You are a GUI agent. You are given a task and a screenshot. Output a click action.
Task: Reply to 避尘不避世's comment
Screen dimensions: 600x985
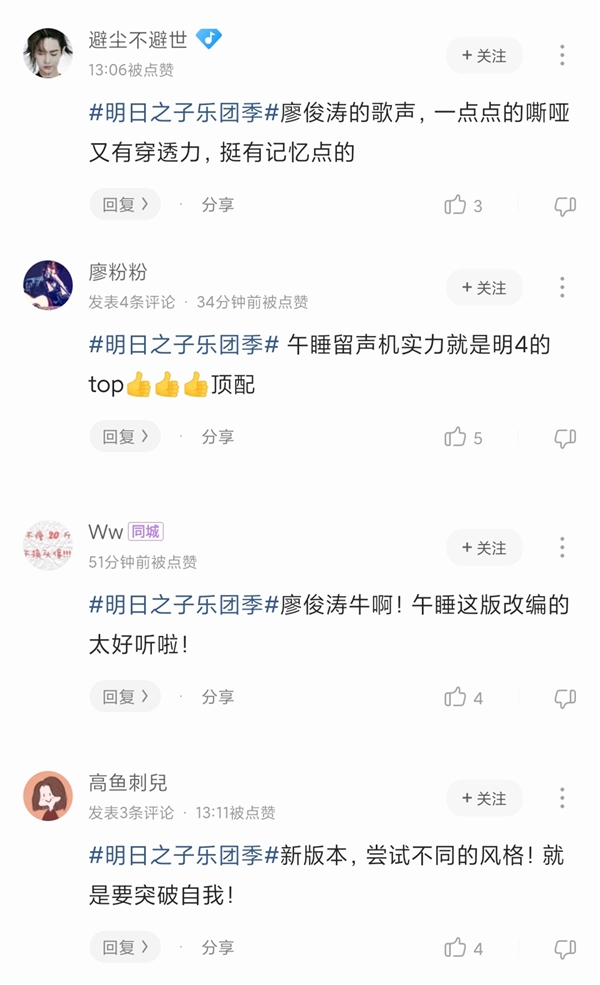[125, 205]
